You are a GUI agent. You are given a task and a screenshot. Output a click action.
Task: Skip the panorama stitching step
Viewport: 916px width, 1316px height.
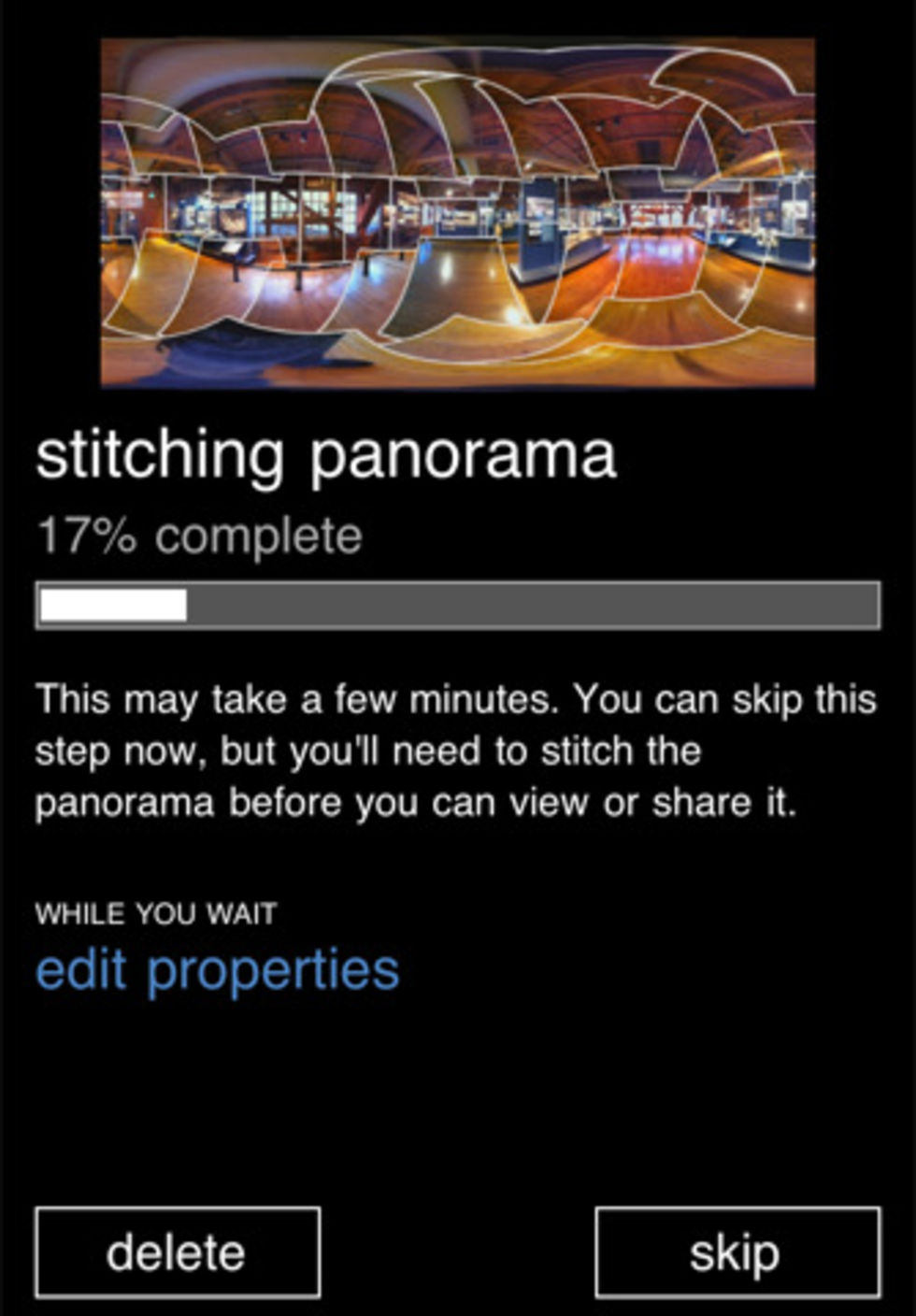click(737, 1252)
